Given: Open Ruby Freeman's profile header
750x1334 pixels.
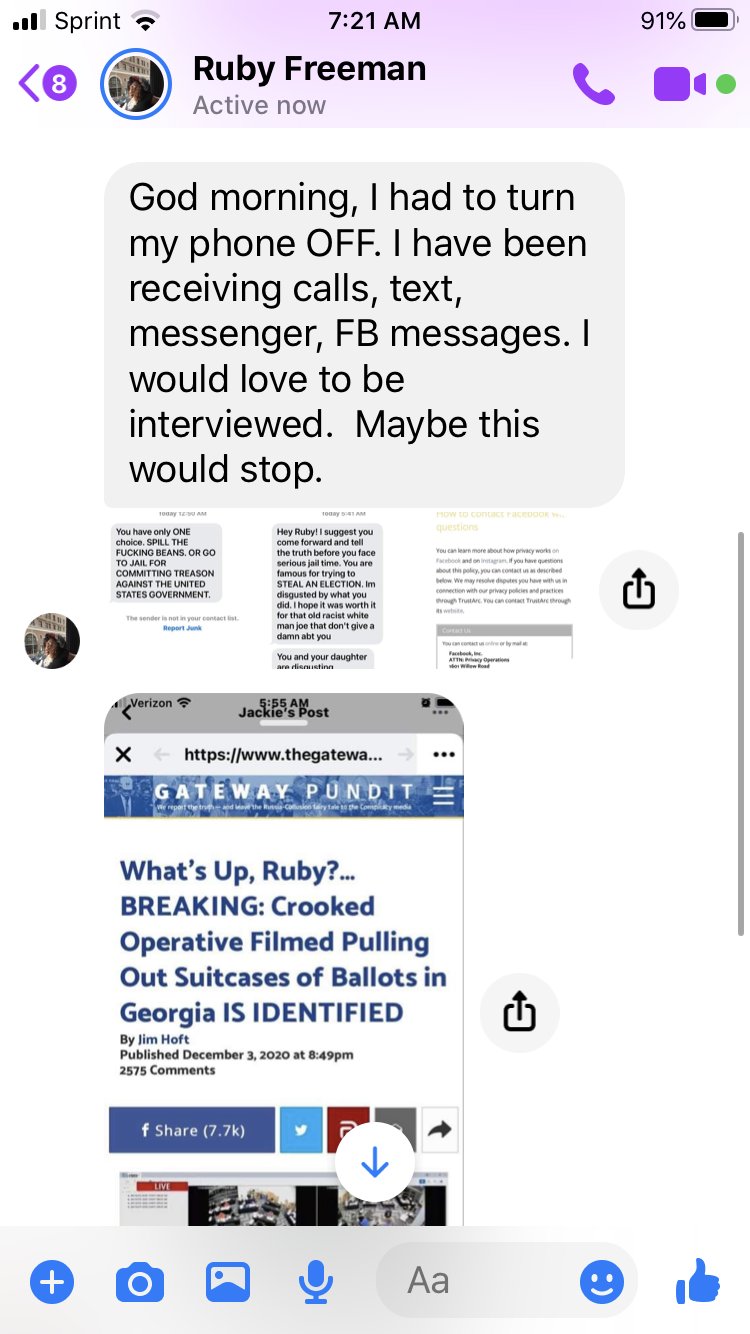Looking at the screenshot, I should (x=308, y=84).
